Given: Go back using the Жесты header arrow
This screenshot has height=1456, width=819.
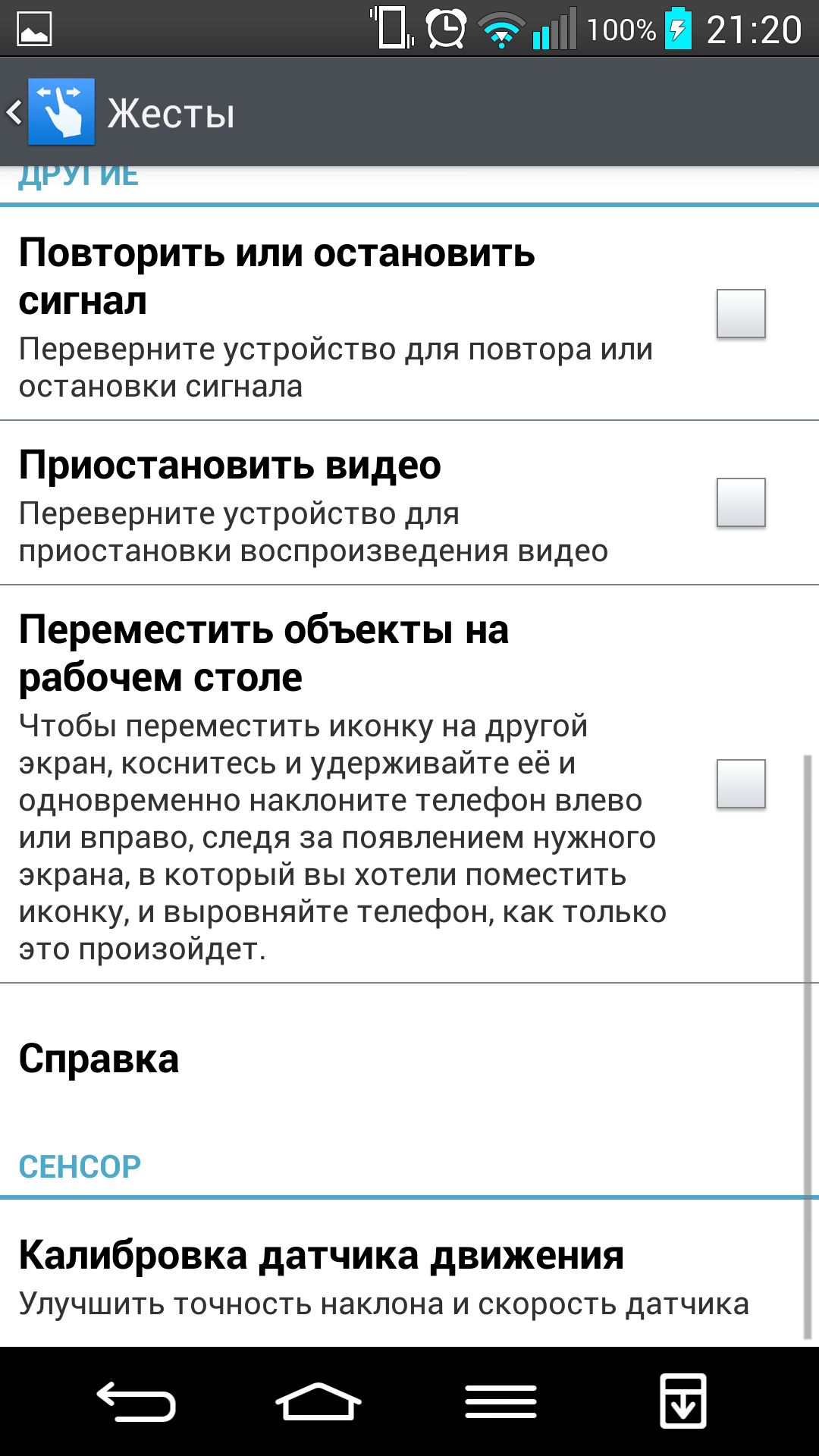Looking at the screenshot, I should click(x=15, y=112).
